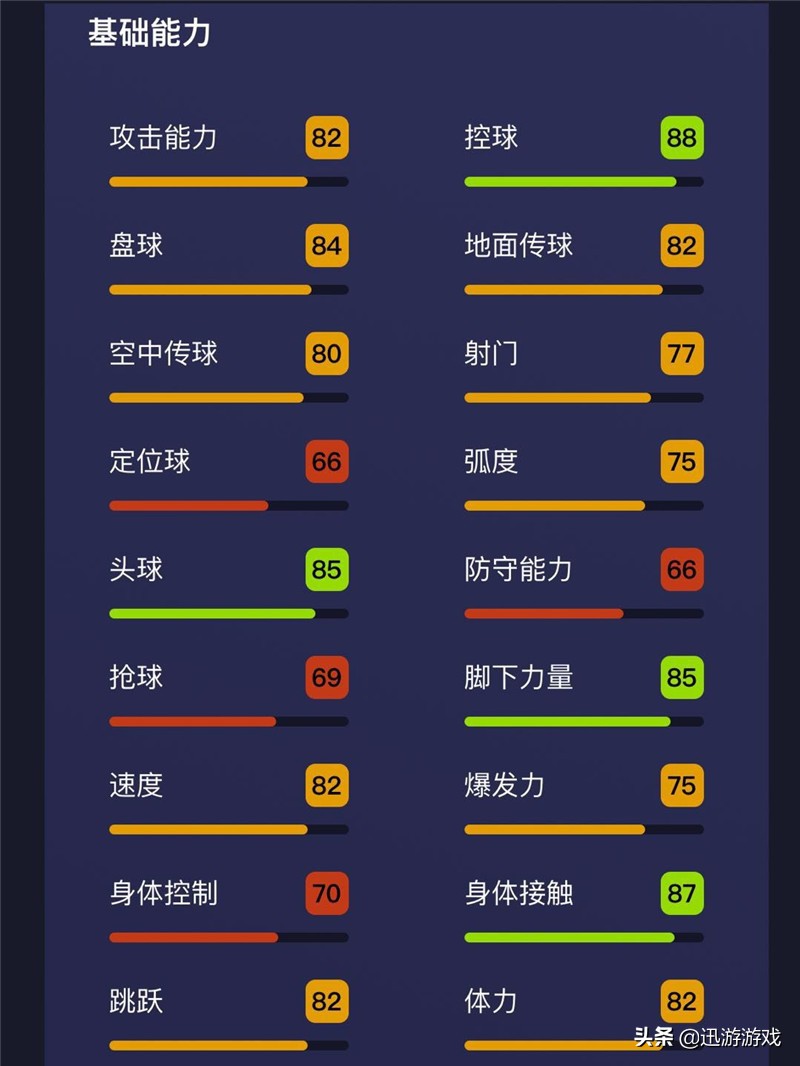Screen dimensions: 800x1066
Task: Click the Heading (头球) 85 rating badge
Action: pos(326,570)
